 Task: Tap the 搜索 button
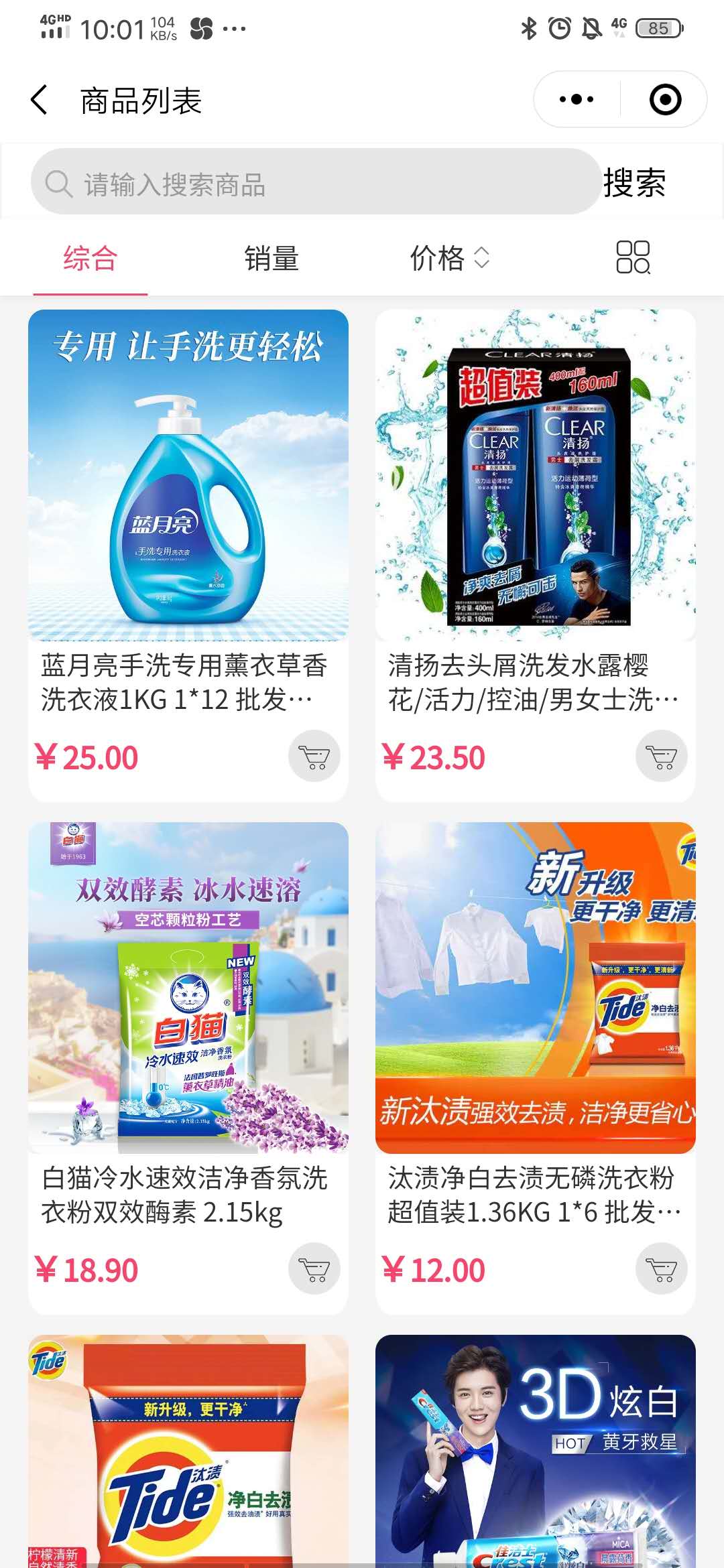click(634, 183)
